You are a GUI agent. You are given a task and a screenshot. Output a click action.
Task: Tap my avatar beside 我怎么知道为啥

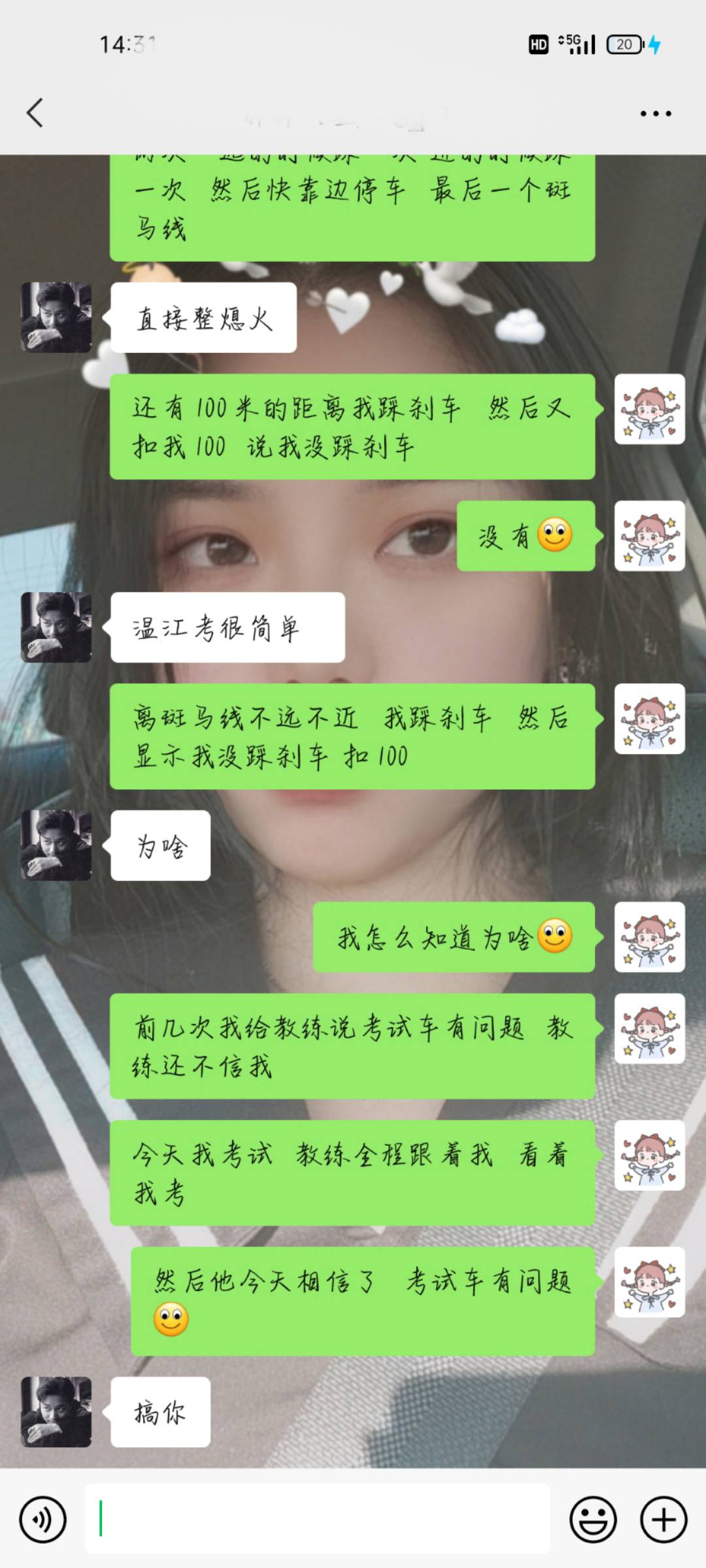click(649, 937)
